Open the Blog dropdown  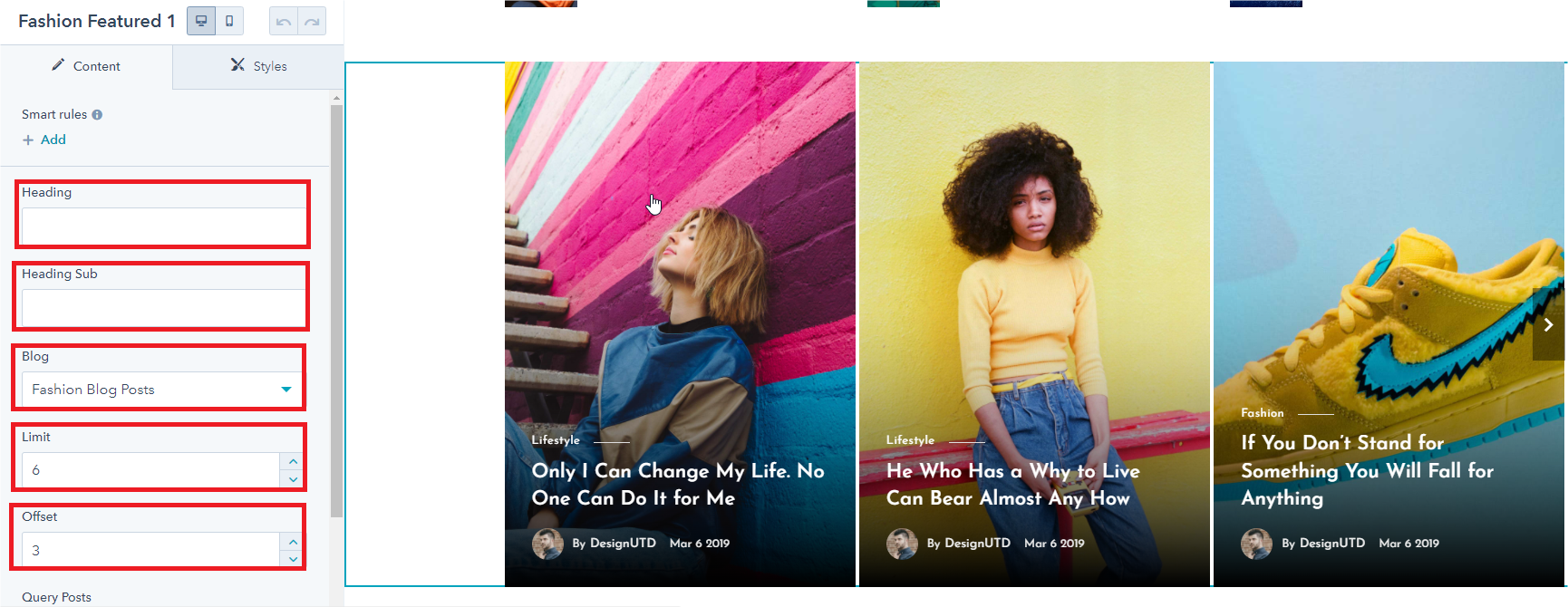(x=161, y=390)
